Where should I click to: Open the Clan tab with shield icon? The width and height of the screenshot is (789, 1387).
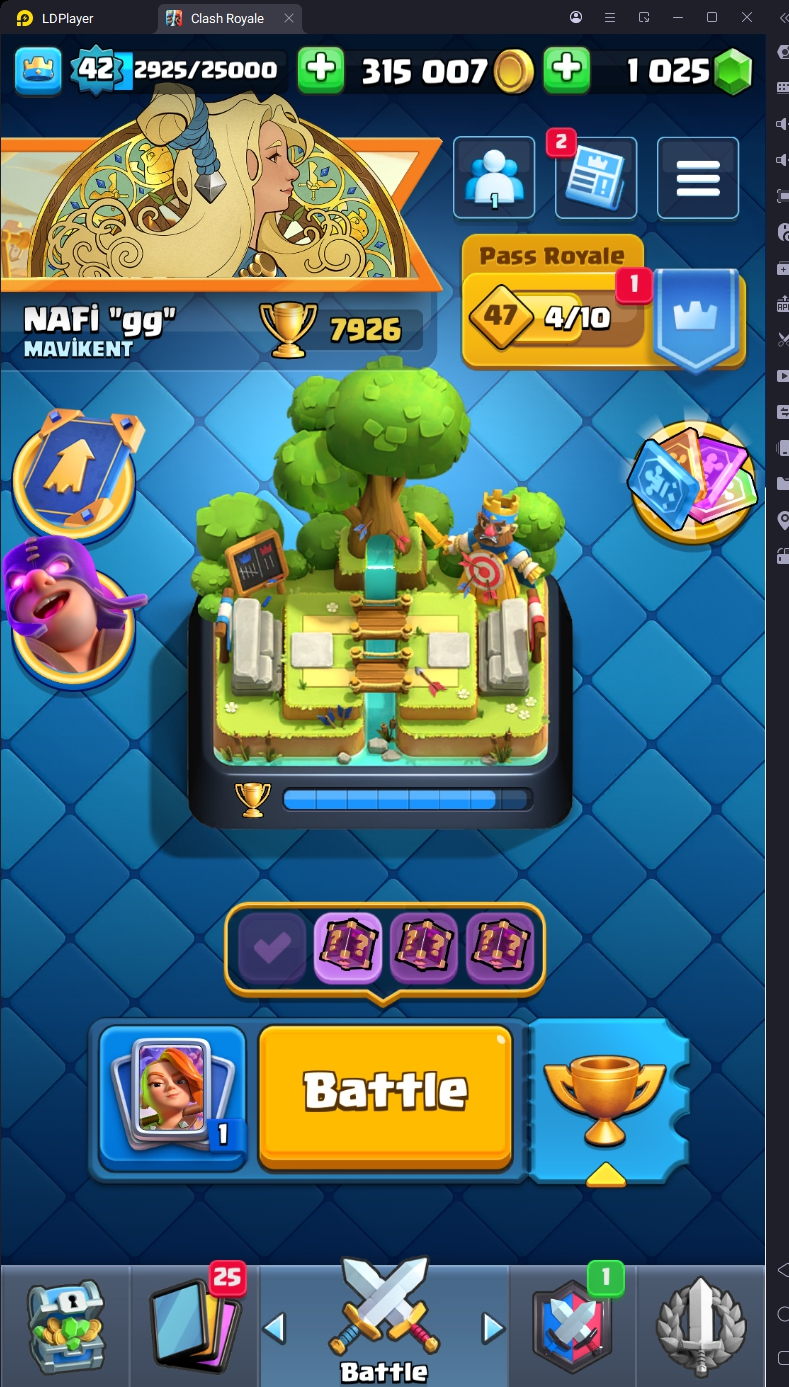point(572,1325)
